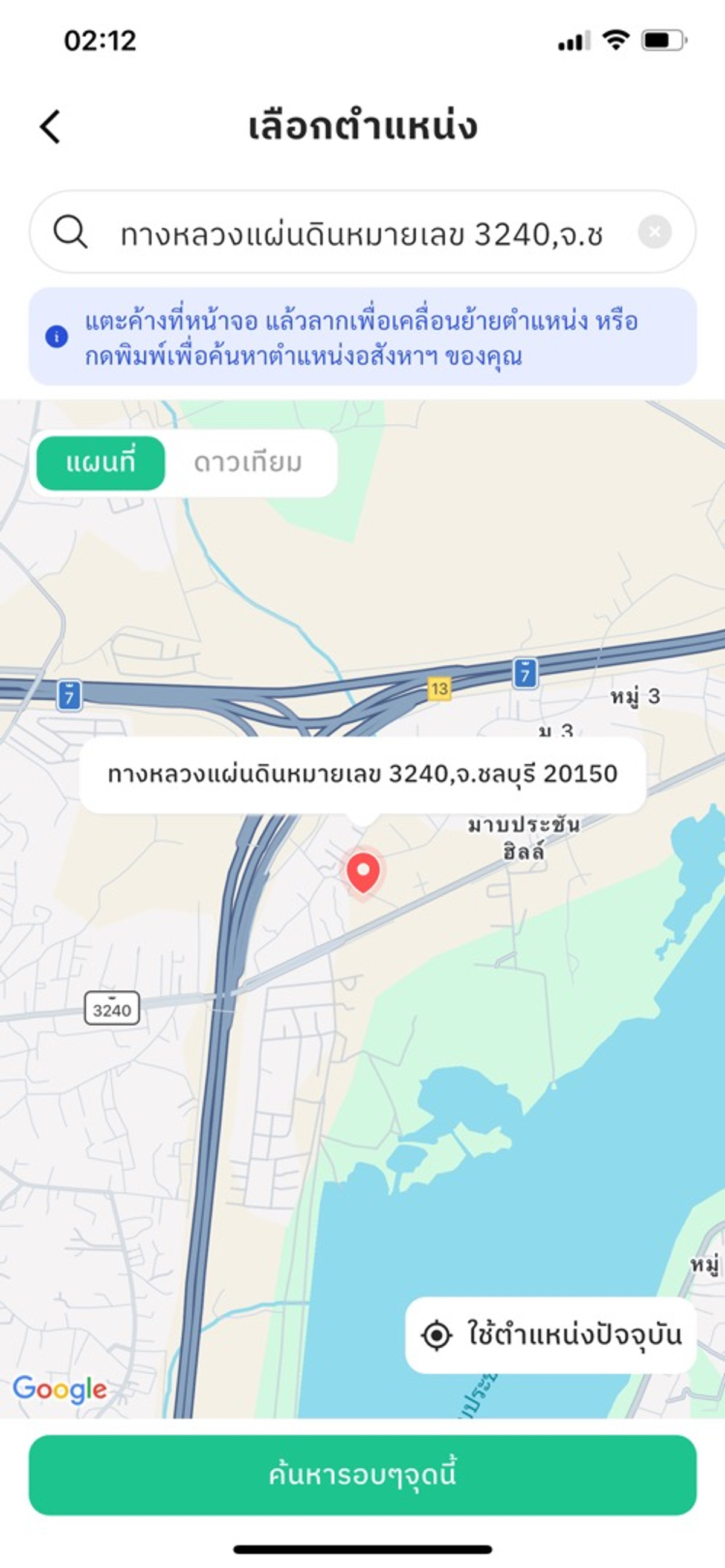The height and width of the screenshot is (1568, 725).
Task: Switch to the แผนที่ map view
Action: point(100,463)
